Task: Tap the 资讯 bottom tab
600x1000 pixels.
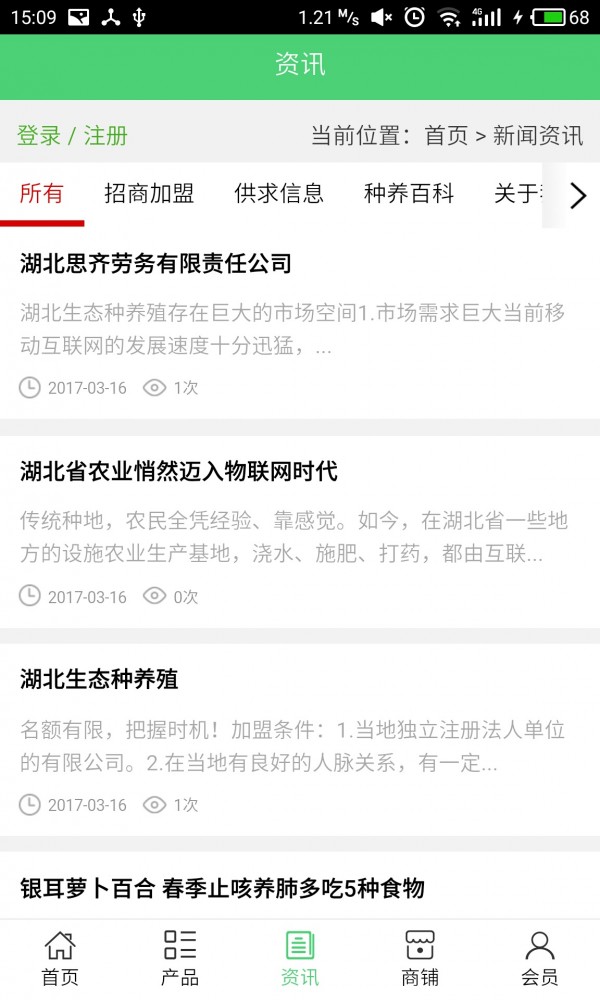Action: [x=300, y=958]
